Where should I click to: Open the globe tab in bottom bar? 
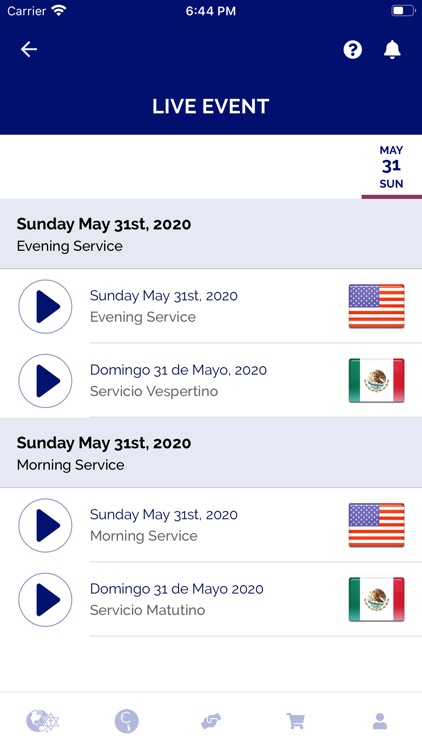pyautogui.click(x=42, y=721)
